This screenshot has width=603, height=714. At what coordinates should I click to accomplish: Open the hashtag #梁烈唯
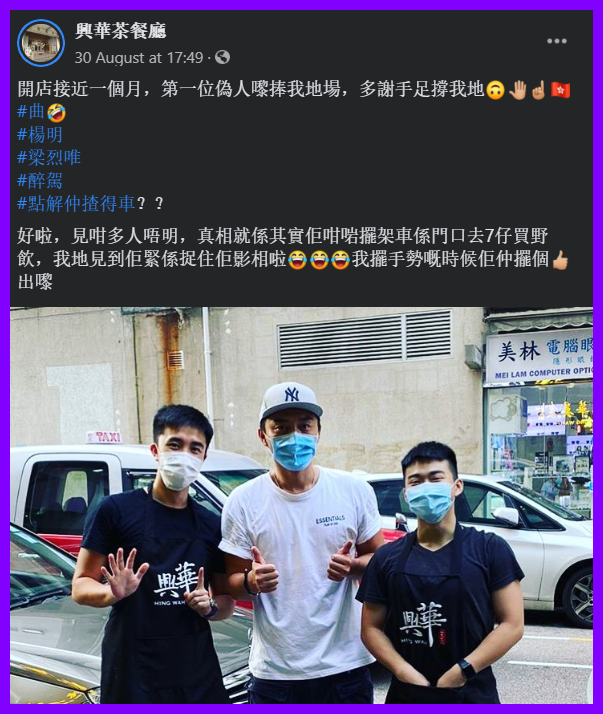(x=48, y=157)
